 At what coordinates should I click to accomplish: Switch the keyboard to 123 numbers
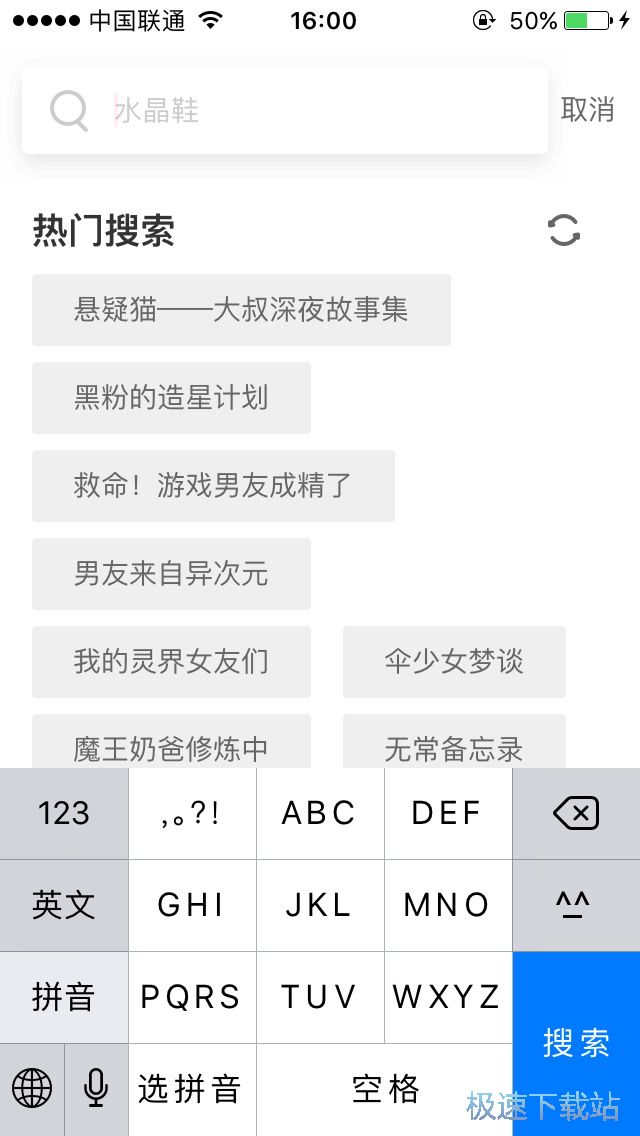(64, 814)
